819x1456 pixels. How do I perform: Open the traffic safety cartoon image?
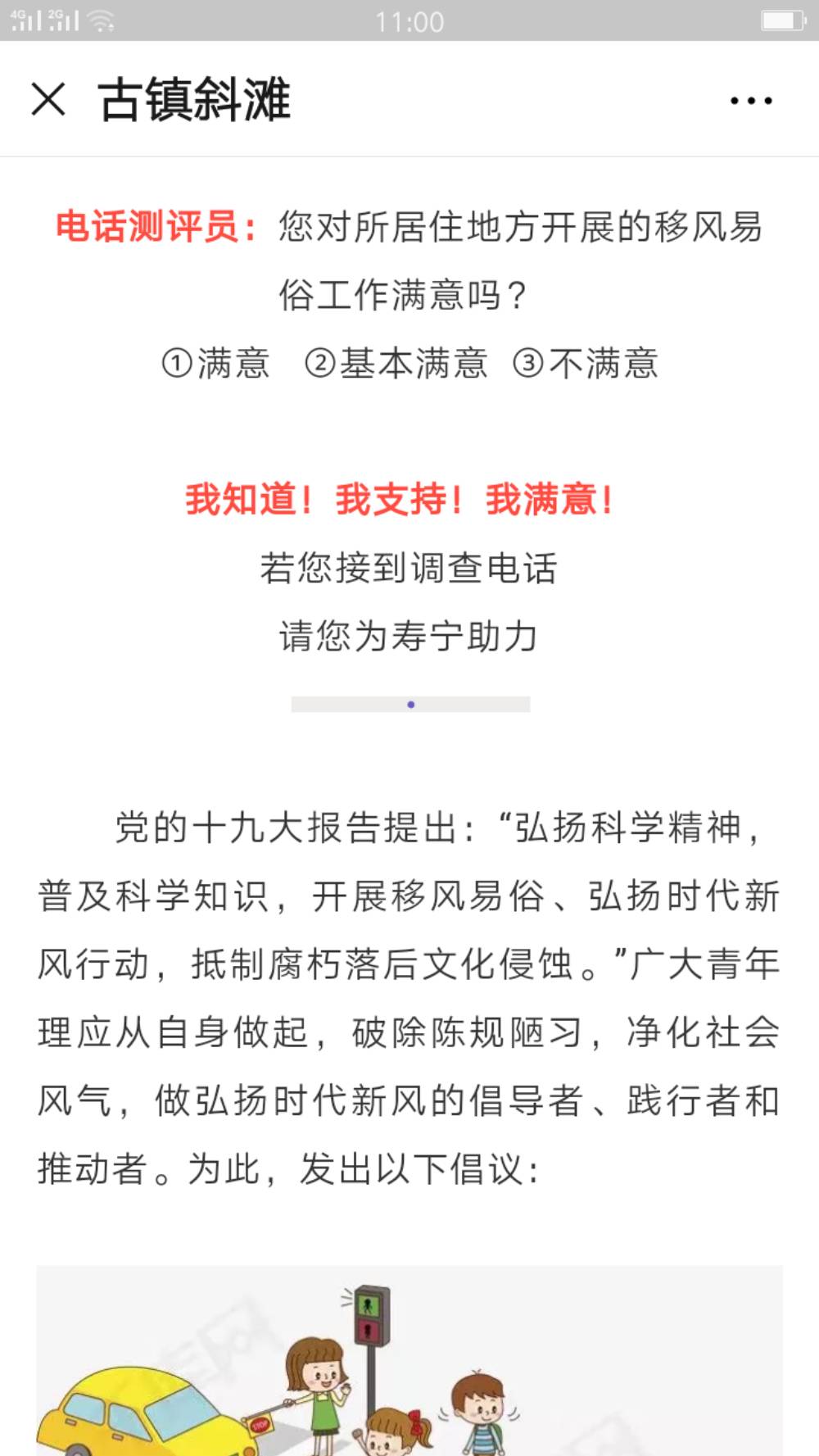point(409,1360)
